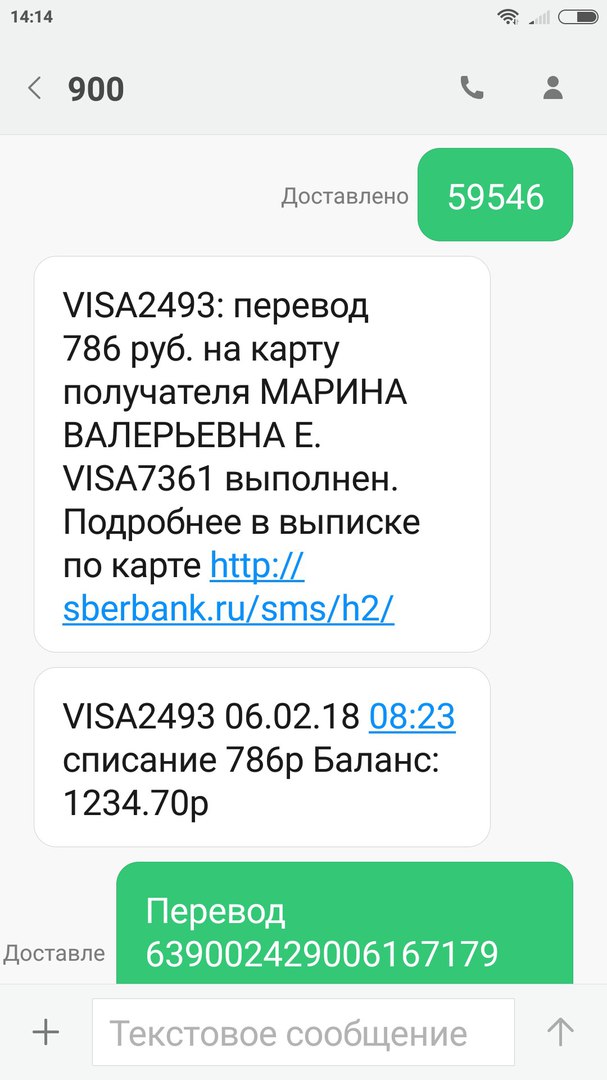Image resolution: width=607 pixels, height=1080 pixels.
Task: Open contact details for 900
Action: 553,88
